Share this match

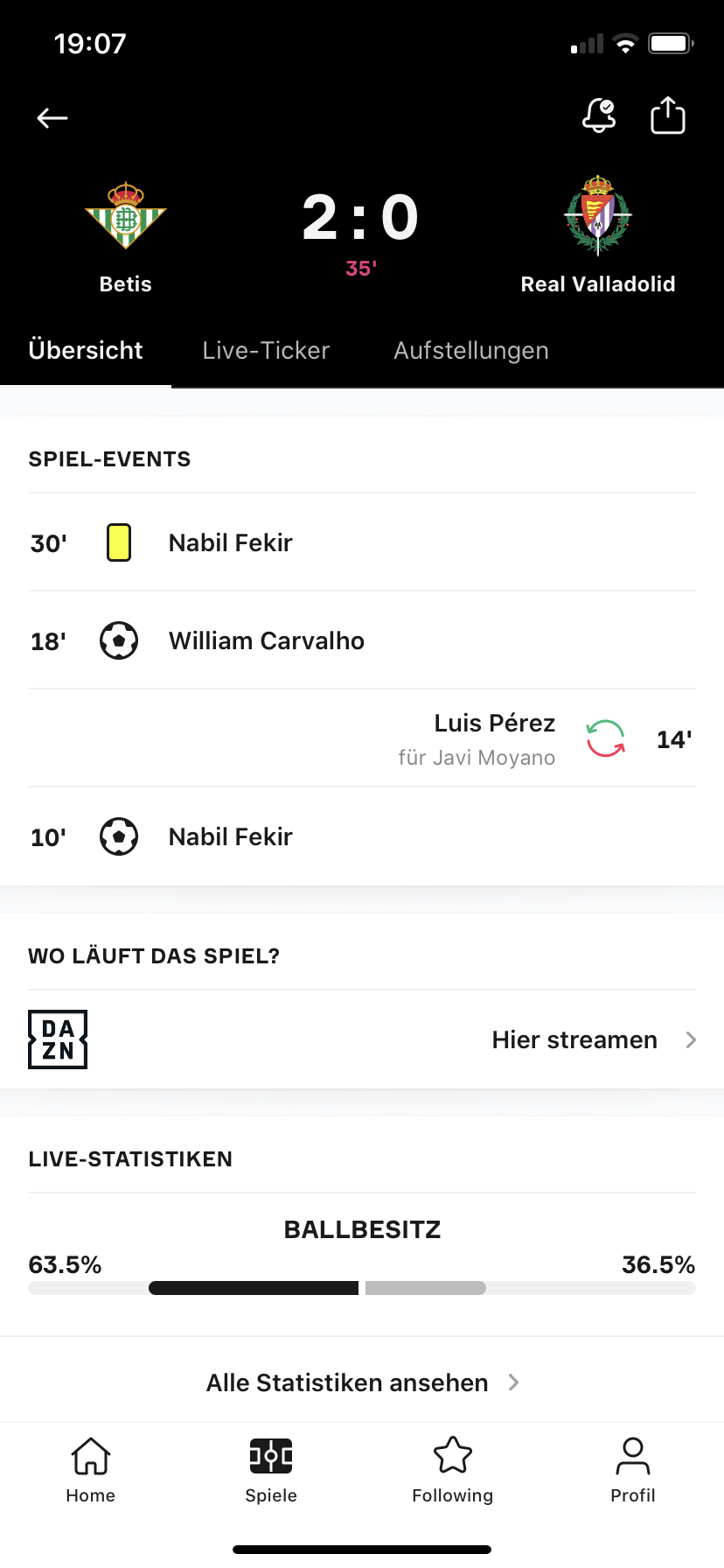click(668, 115)
